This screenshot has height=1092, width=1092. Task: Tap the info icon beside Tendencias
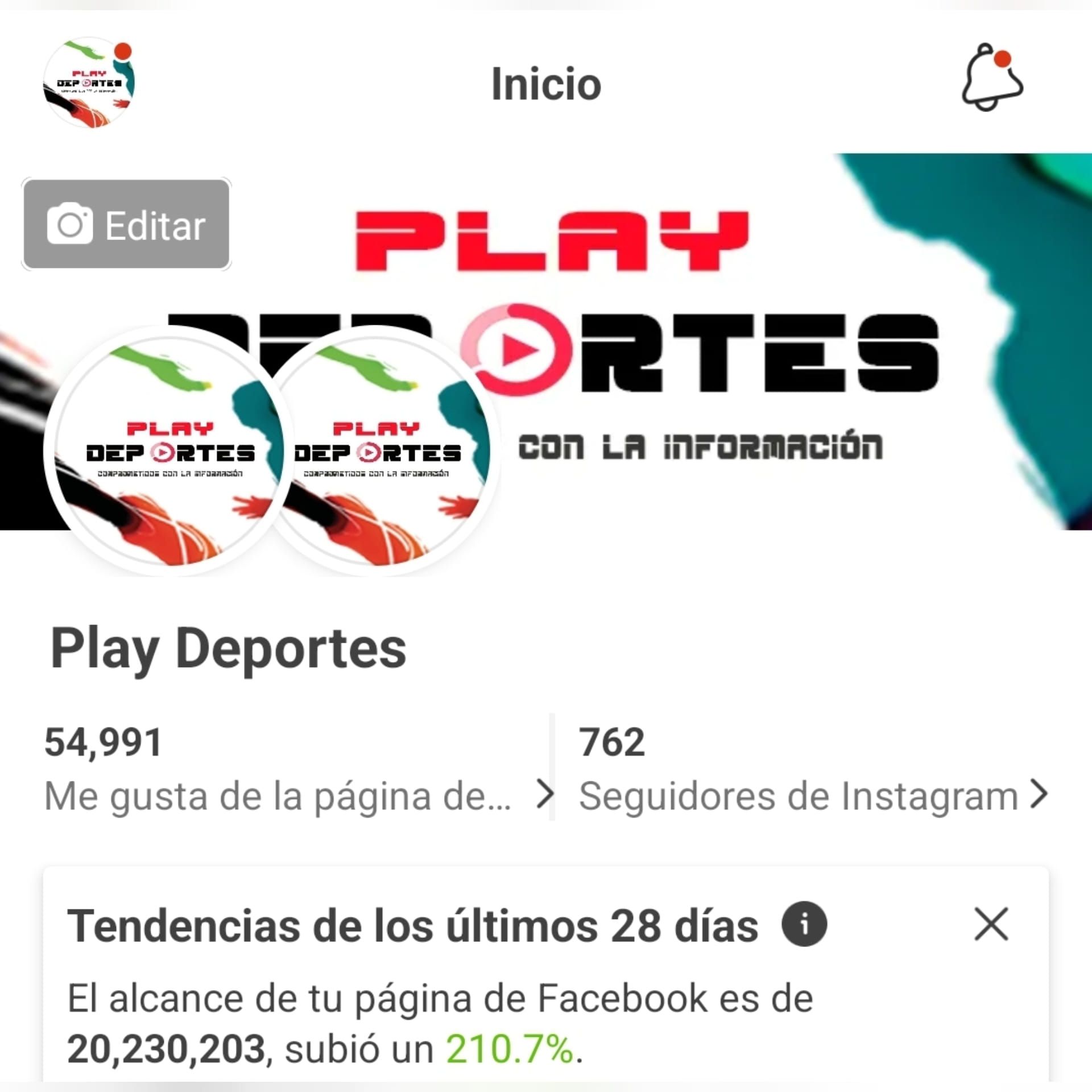click(x=804, y=924)
